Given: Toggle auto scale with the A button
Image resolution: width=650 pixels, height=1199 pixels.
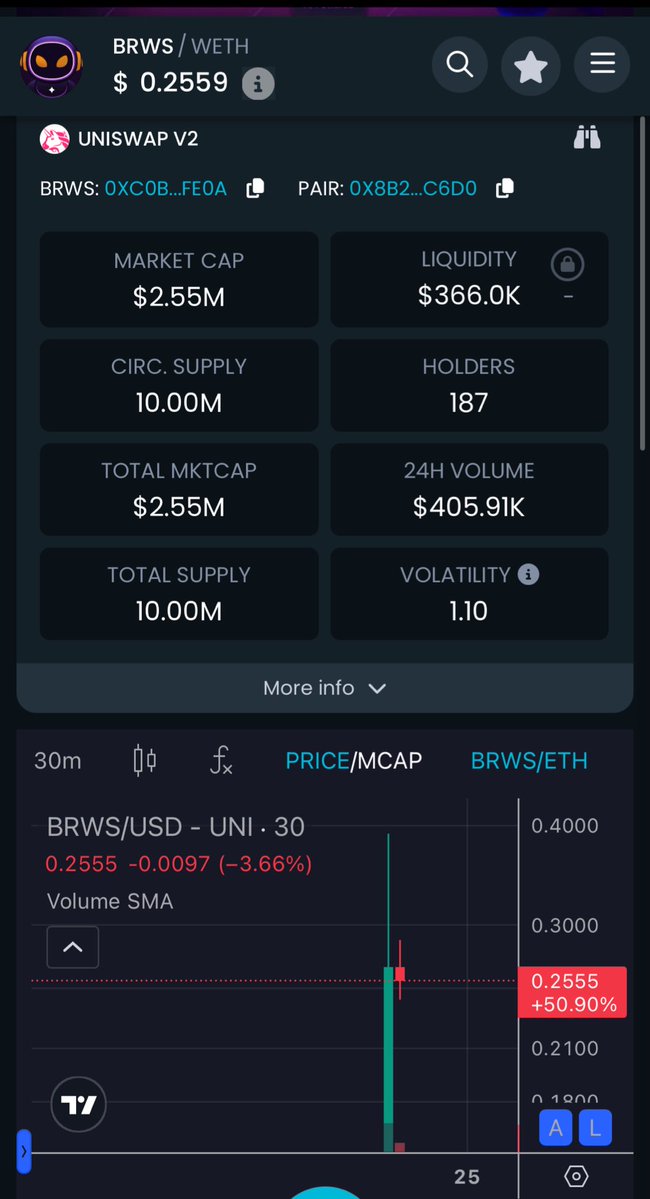Looking at the screenshot, I should [x=556, y=1127].
